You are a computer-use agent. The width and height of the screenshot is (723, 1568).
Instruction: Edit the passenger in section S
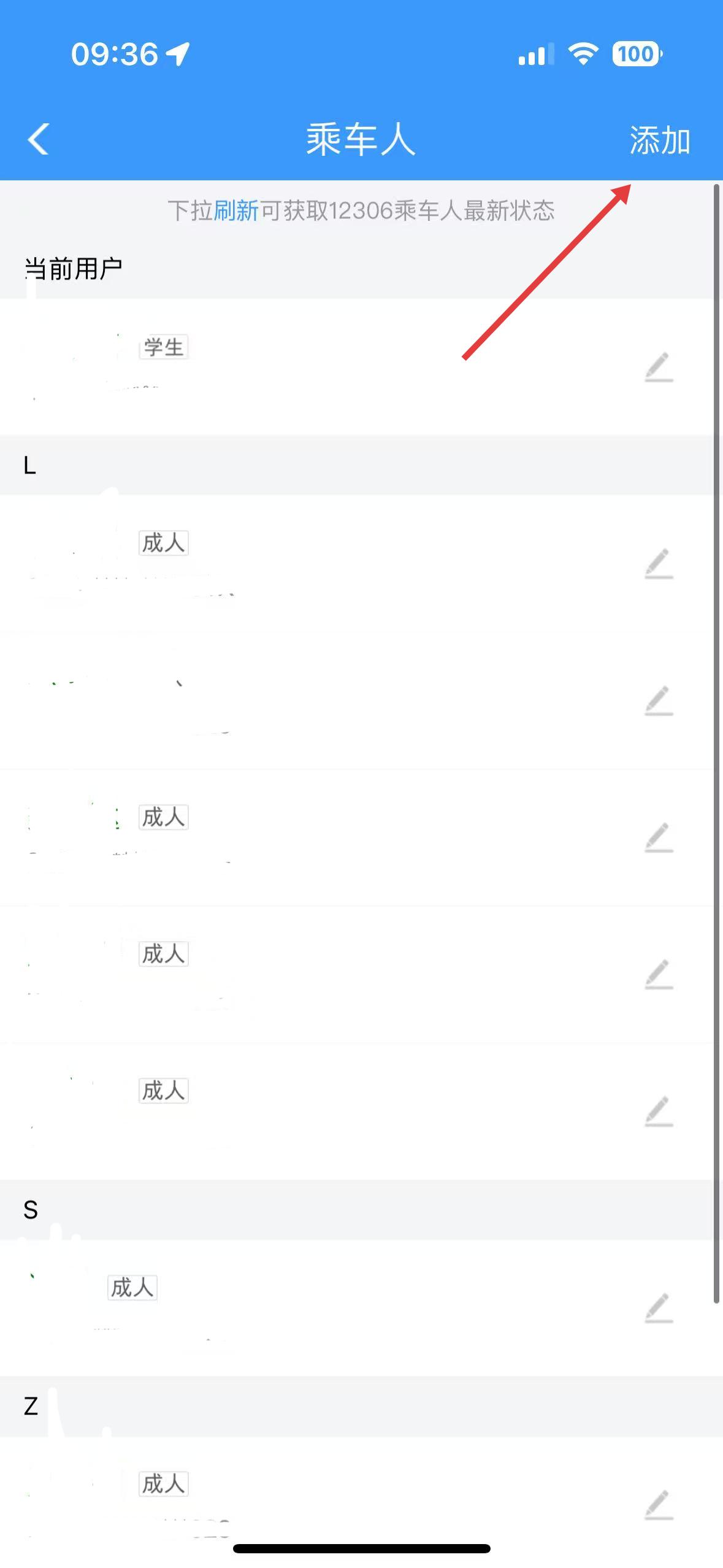(659, 1308)
